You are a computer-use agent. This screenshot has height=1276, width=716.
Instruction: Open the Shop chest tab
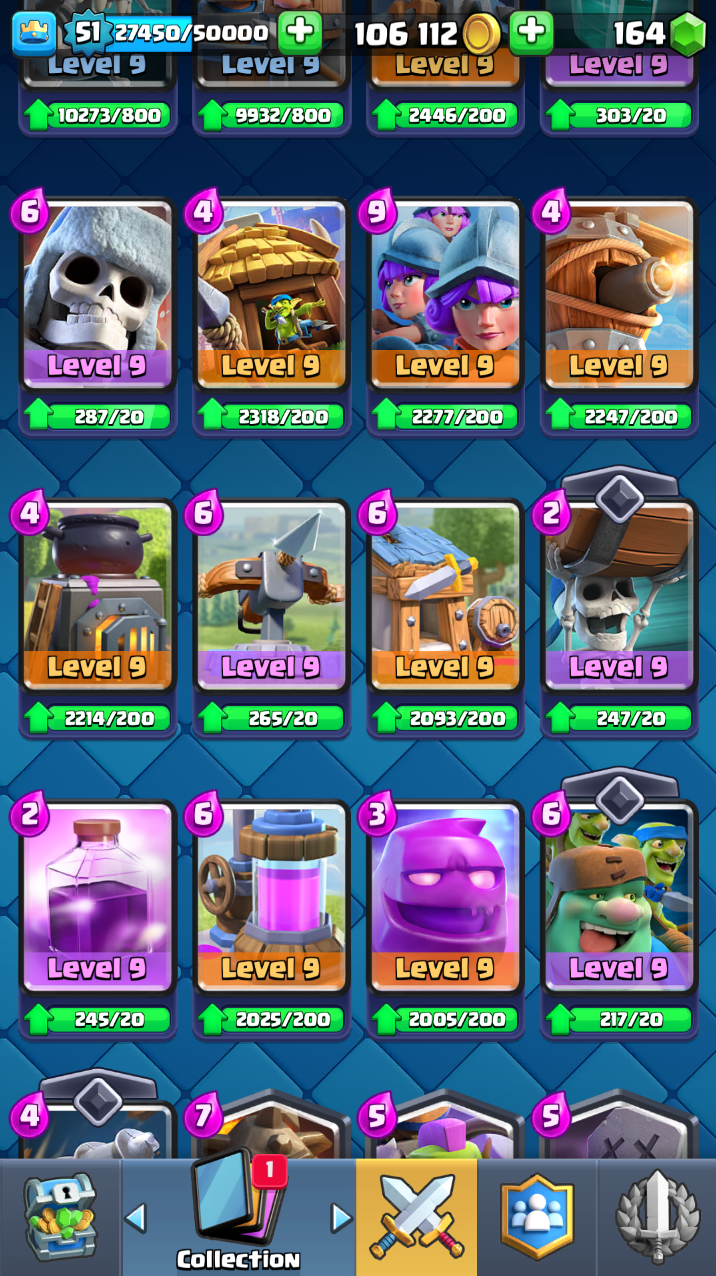(x=60, y=1217)
